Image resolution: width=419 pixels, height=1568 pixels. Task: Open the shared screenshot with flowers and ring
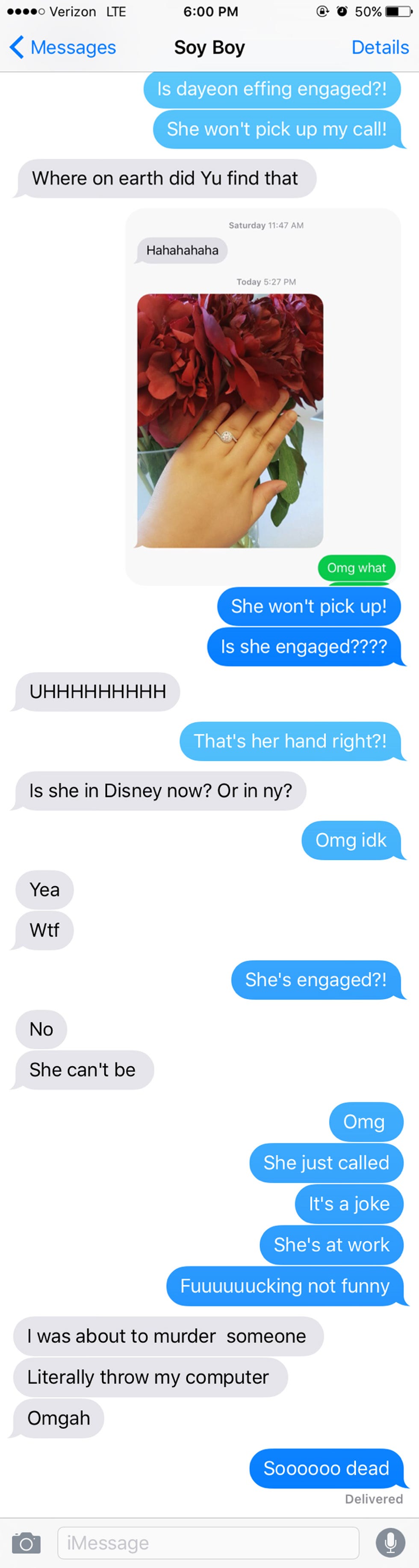(263, 397)
